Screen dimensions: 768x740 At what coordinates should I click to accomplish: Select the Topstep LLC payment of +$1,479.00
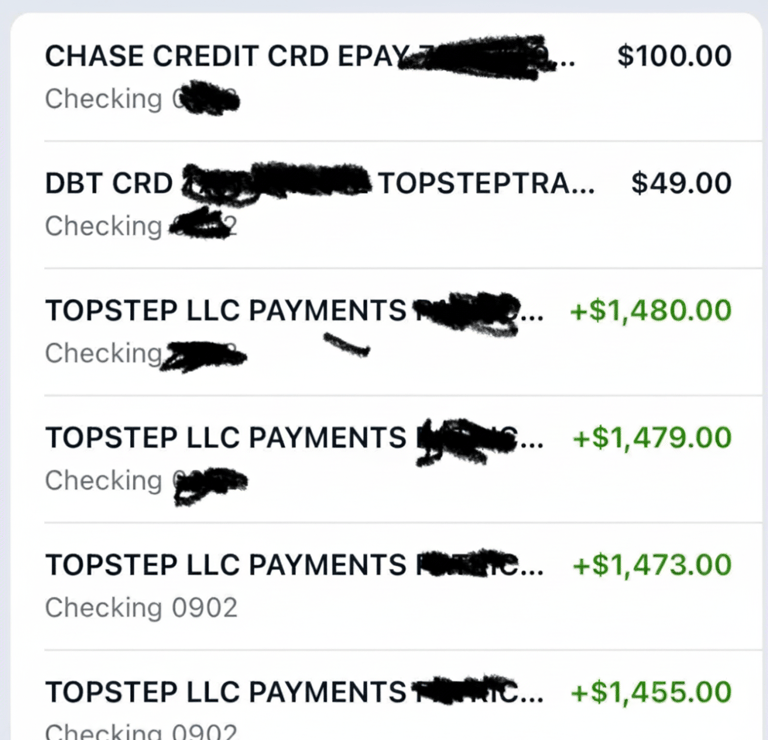coord(388,458)
